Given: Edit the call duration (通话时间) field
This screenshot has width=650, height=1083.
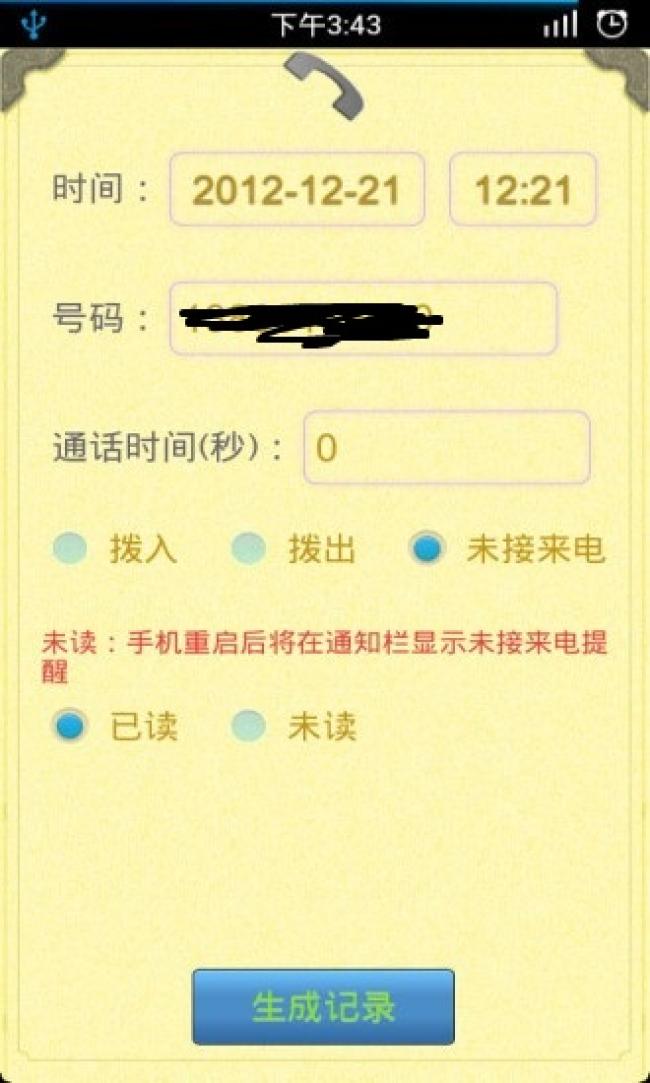Looking at the screenshot, I should [x=446, y=448].
